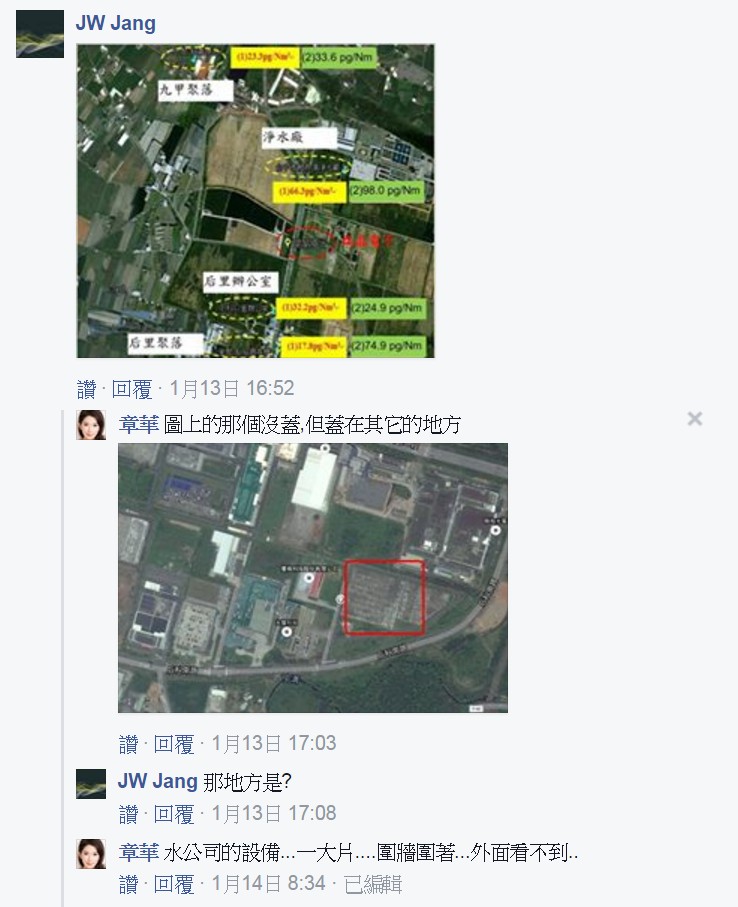Like the reply posted 1月14日 8:34

(129, 885)
